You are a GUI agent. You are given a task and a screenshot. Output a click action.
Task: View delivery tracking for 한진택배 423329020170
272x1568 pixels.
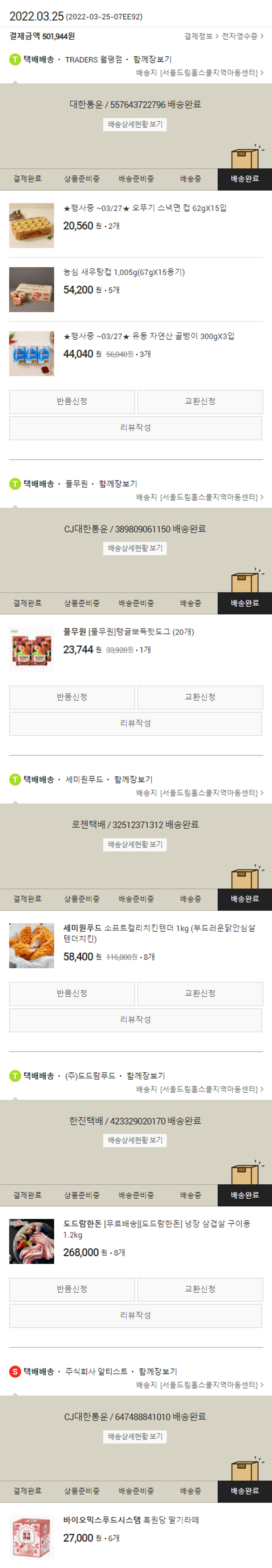click(135, 1140)
